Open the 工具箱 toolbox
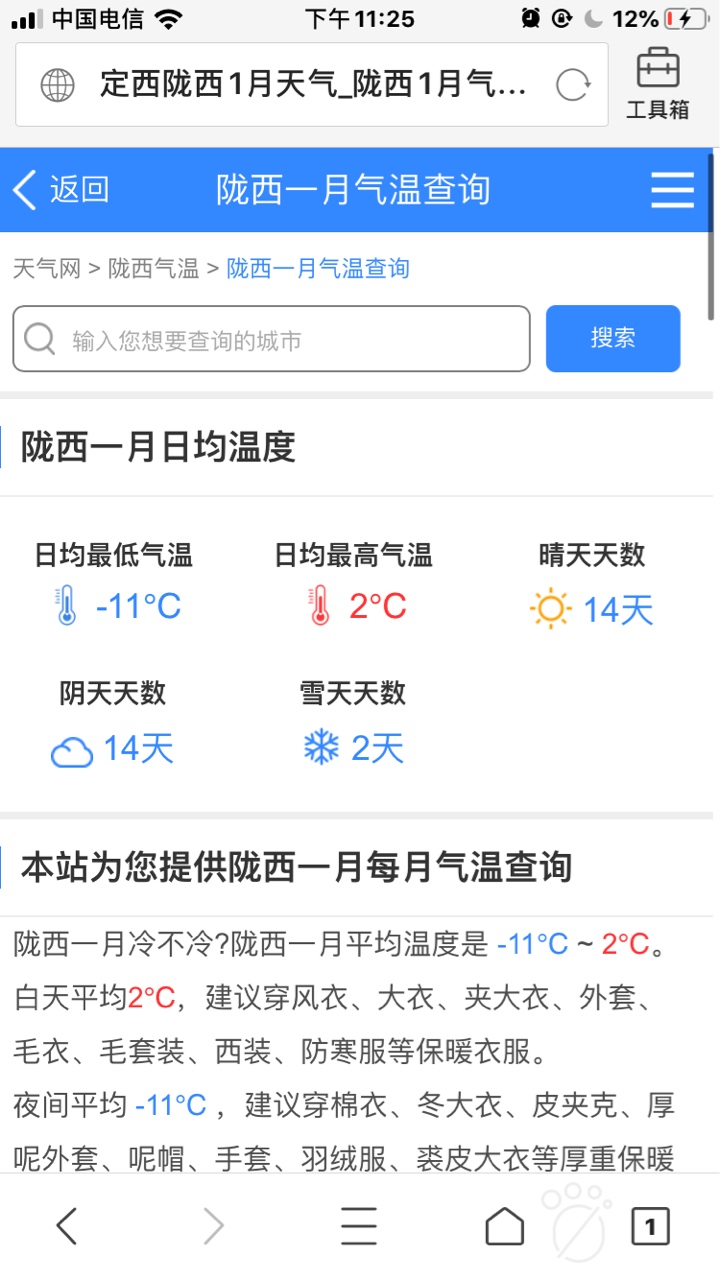This screenshot has height=1280, width=720. coord(658,84)
